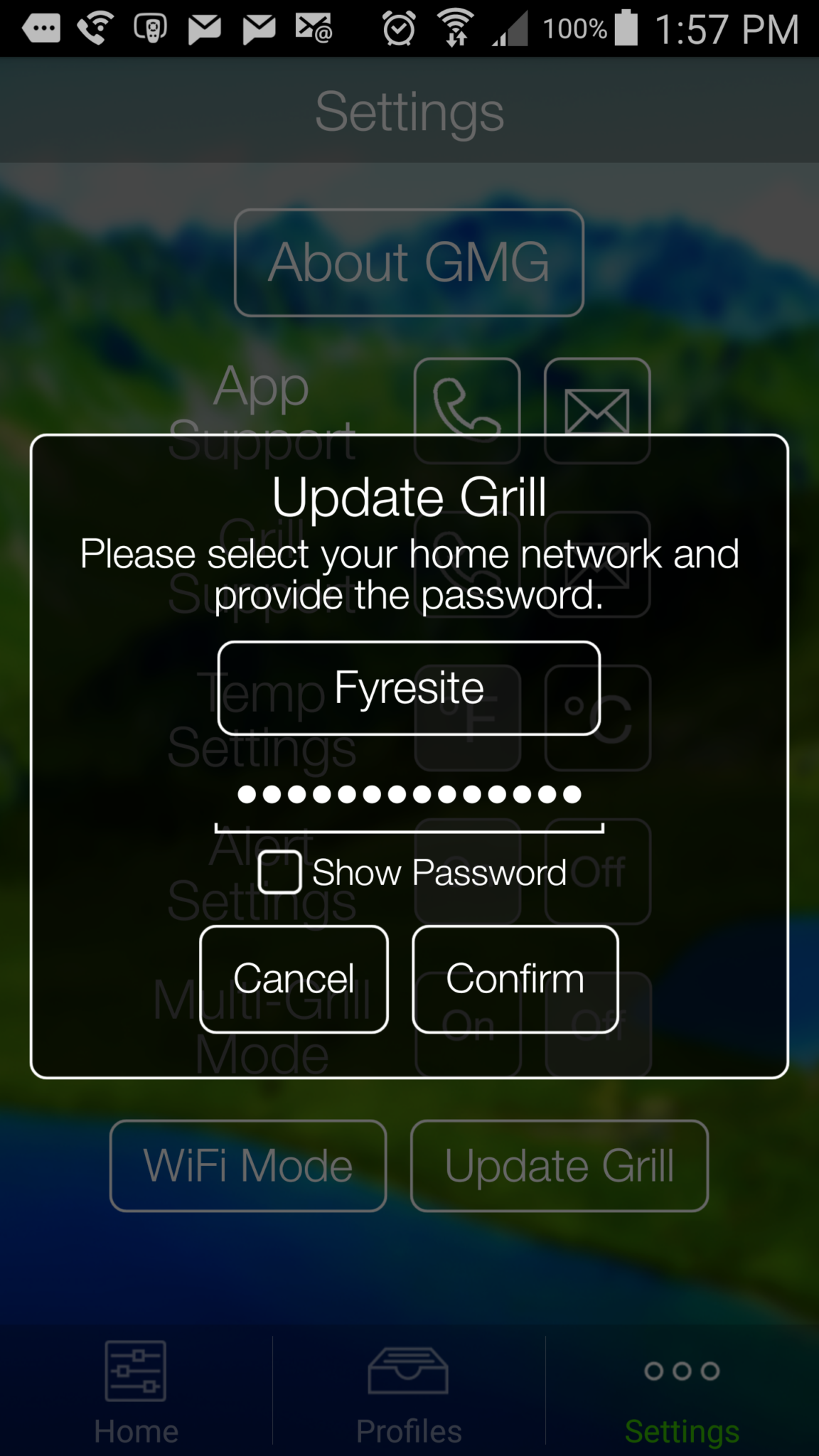Viewport: 819px width, 1456px height.
Task: Check the Show Password box
Action: click(279, 872)
